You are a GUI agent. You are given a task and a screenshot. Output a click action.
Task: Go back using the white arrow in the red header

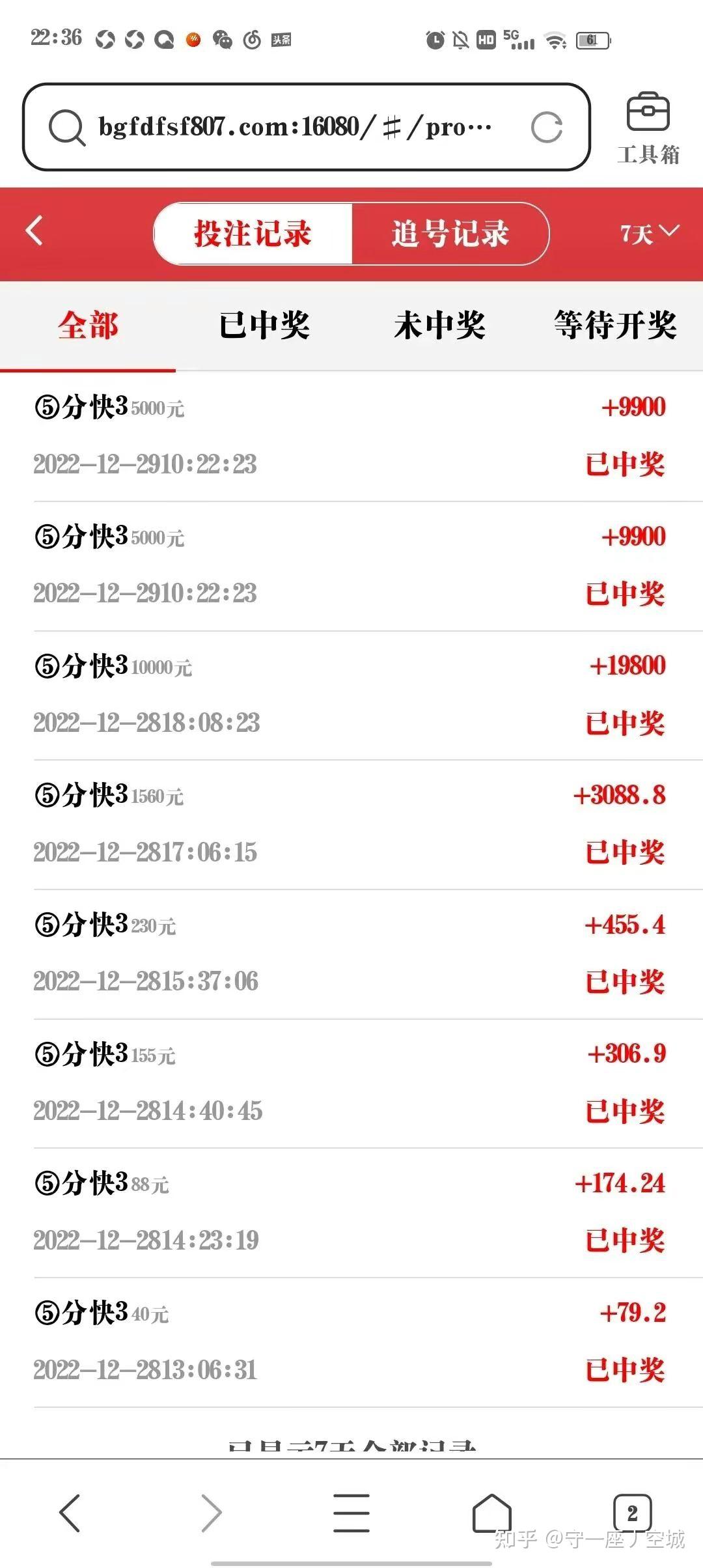[34, 231]
